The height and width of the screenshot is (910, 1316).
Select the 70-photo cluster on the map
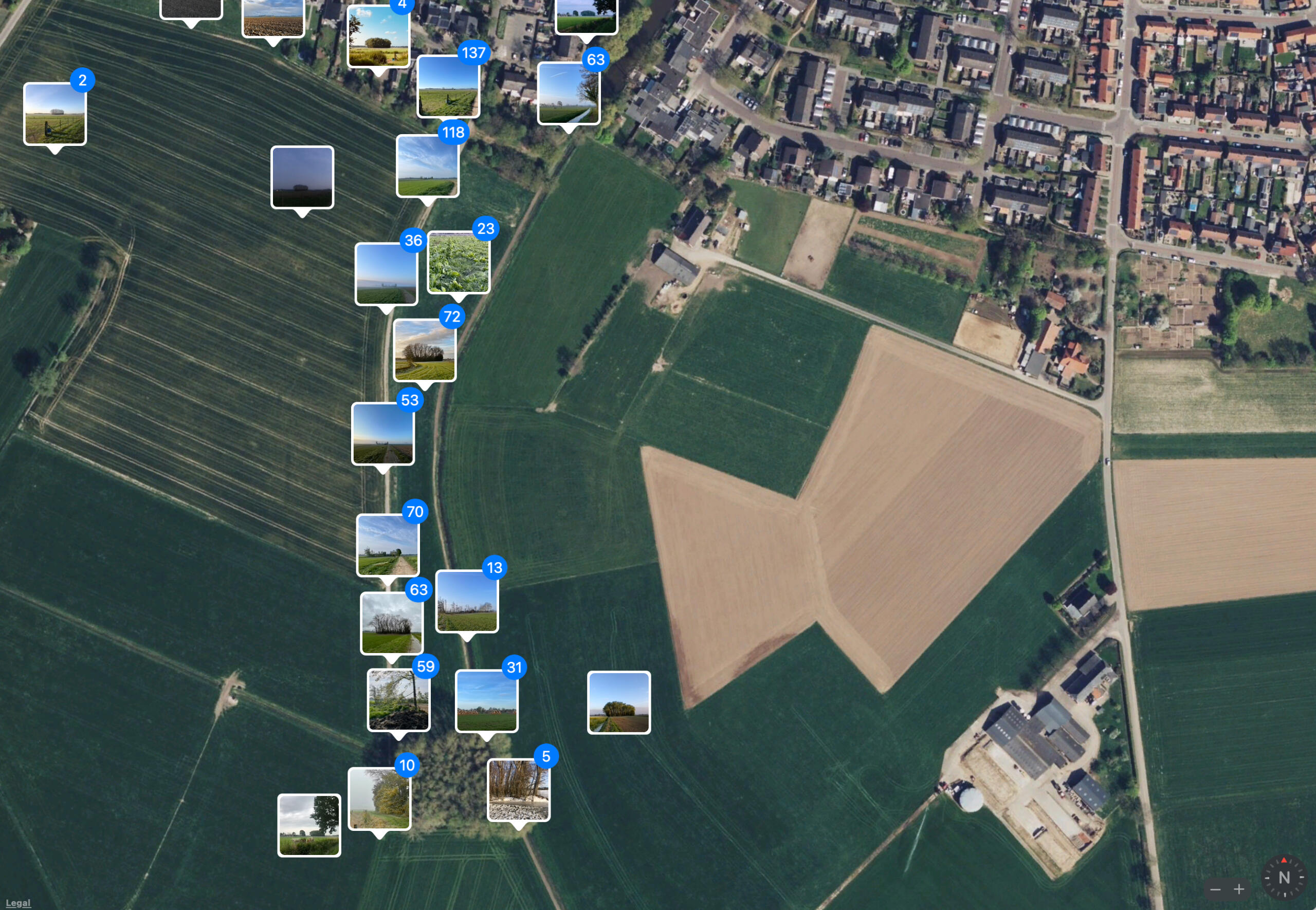(388, 545)
